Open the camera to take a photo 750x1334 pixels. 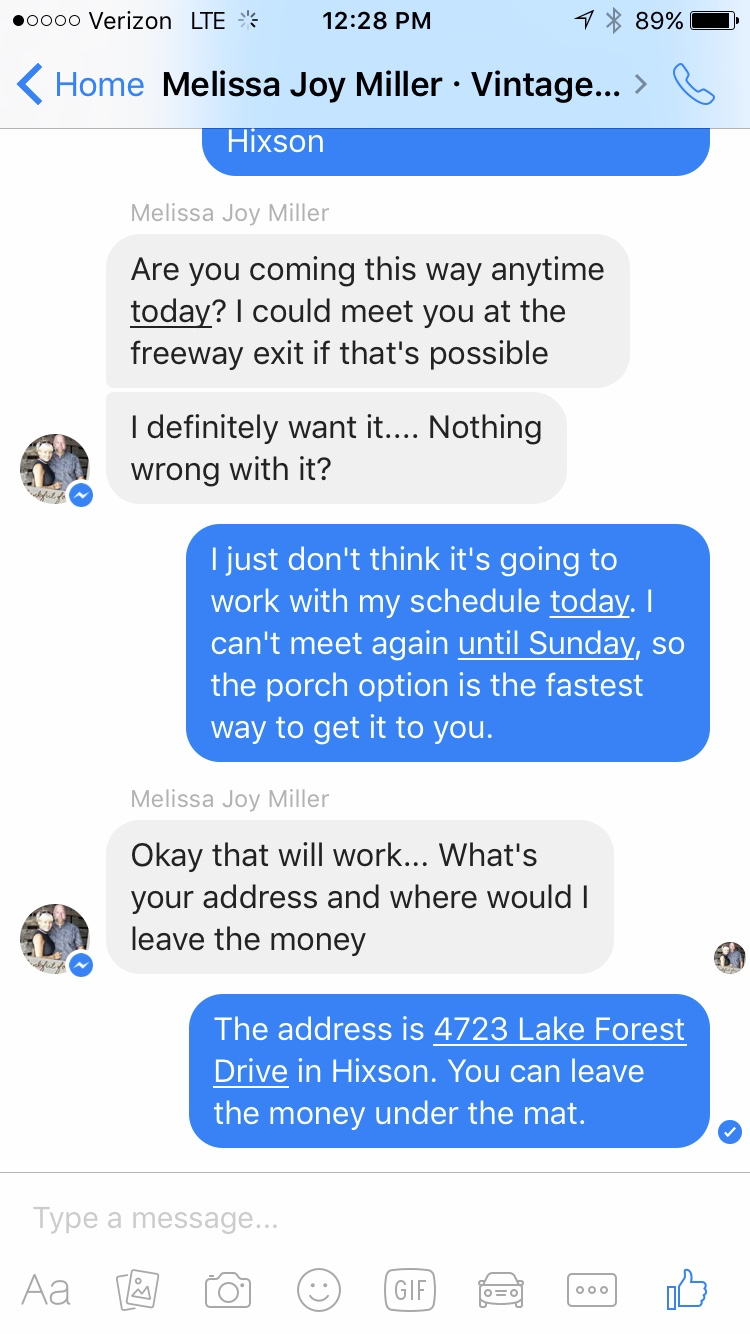point(228,1290)
